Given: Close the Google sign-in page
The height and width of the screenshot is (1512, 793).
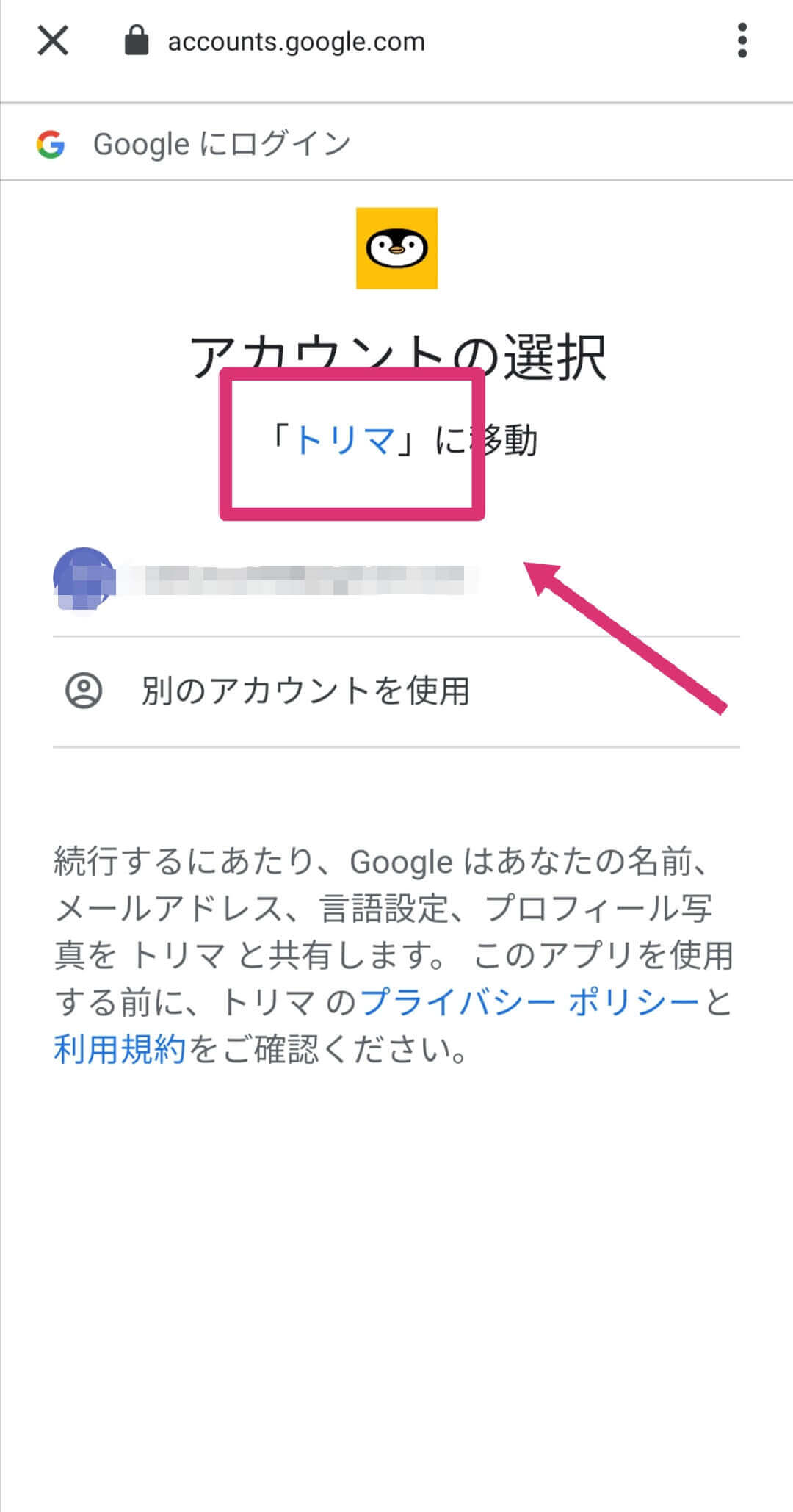Looking at the screenshot, I should pyautogui.click(x=53, y=41).
